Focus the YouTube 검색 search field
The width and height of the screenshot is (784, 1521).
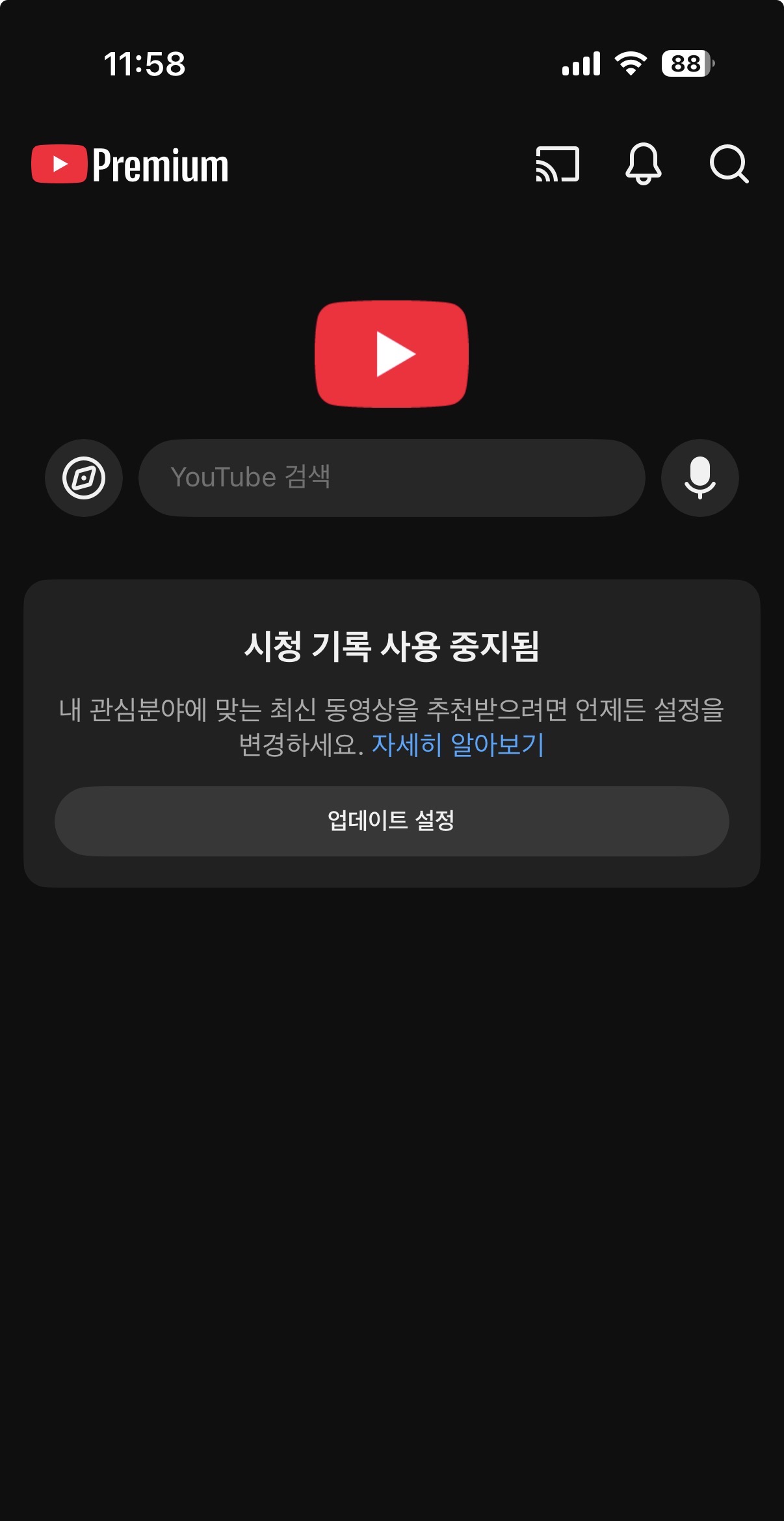391,478
